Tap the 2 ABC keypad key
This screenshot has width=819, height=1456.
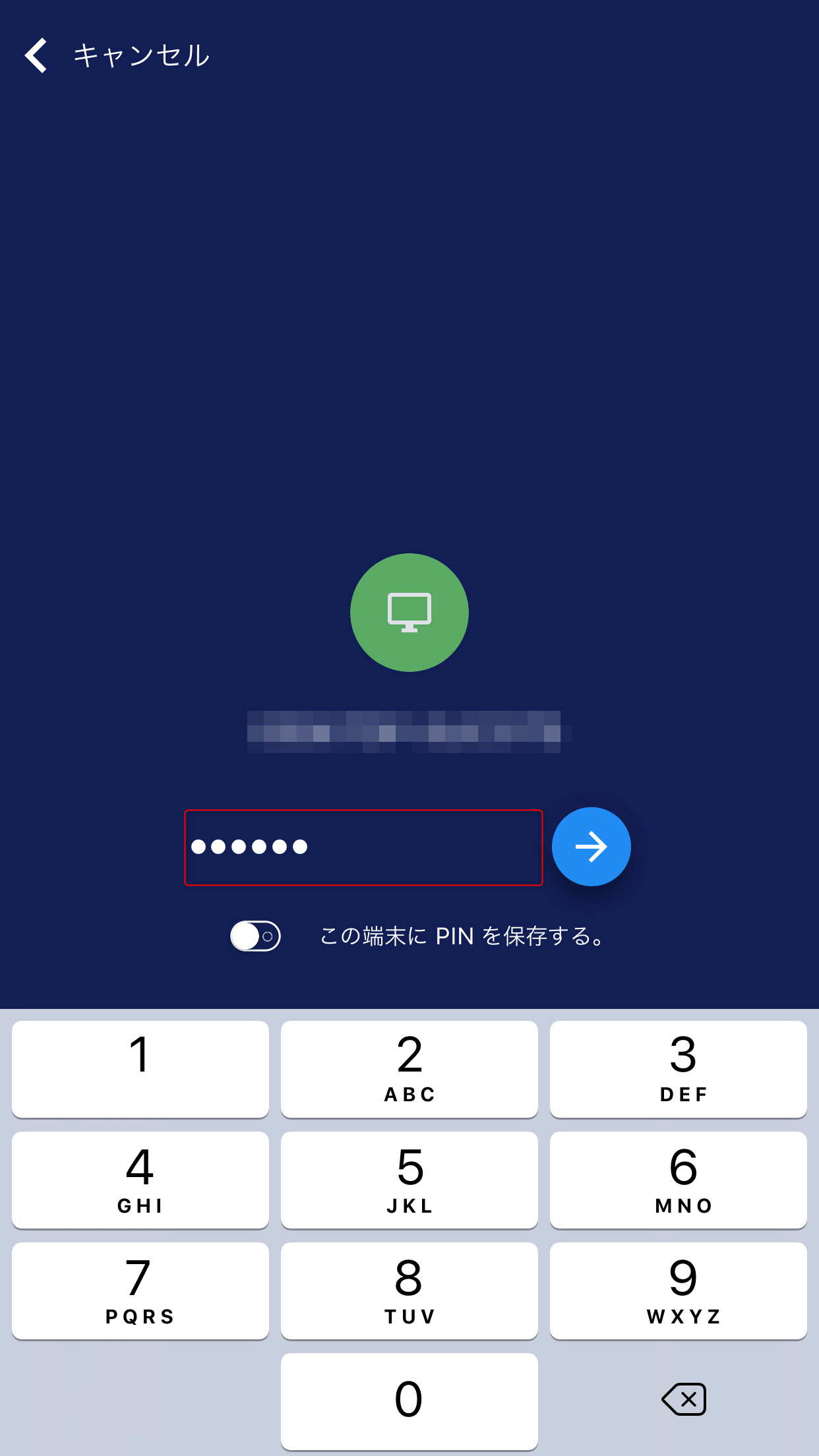pos(409,1068)
